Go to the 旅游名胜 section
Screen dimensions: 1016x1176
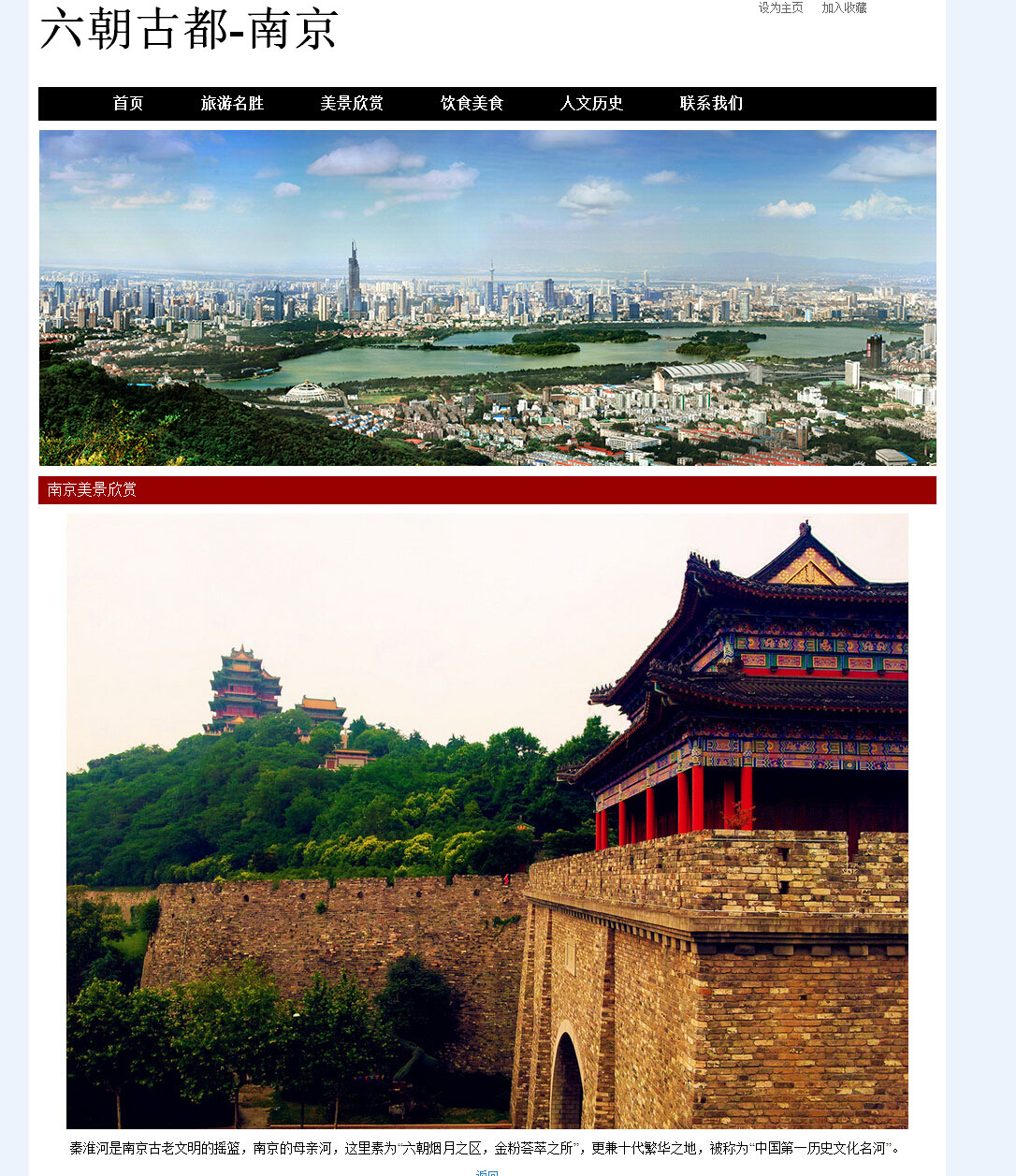click(x=232, y=103)
